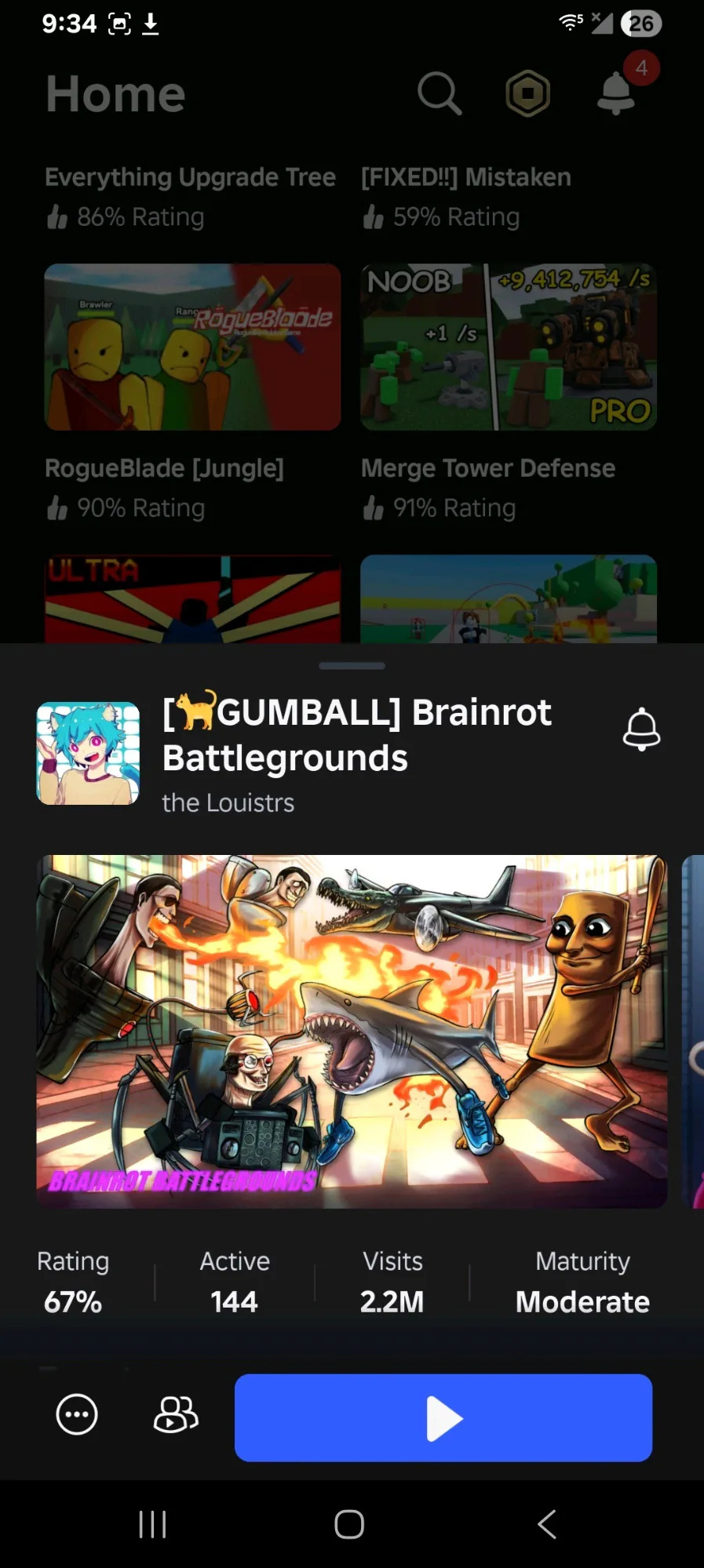Screen dimensions: 704x1568
Task: Open the Merge Tower Defense game card
Action: 508,347
